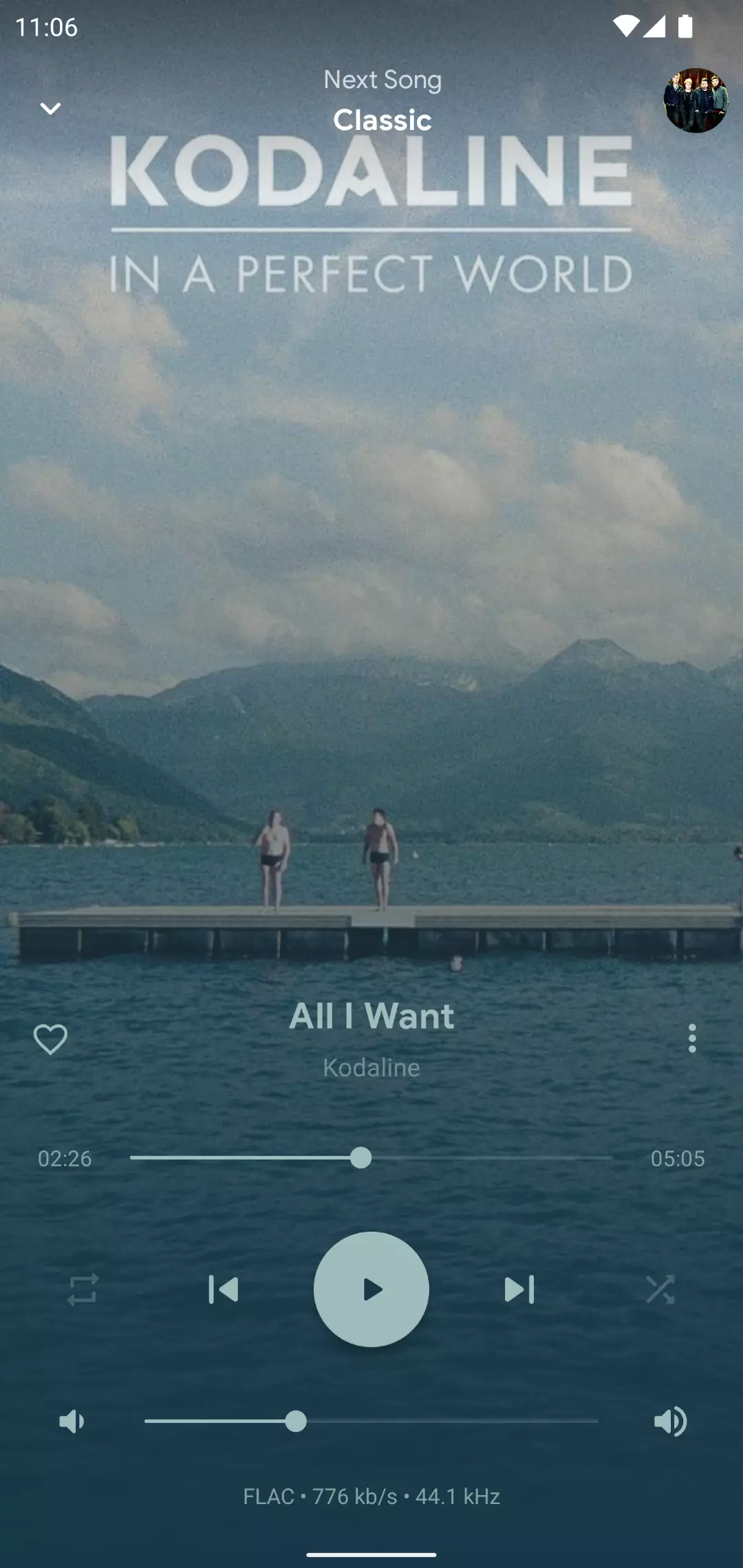This screenshot has height=1568, width=743.
Task: Toggle repeat mode
Action: pyautogui.click(x=83, y=1289)
